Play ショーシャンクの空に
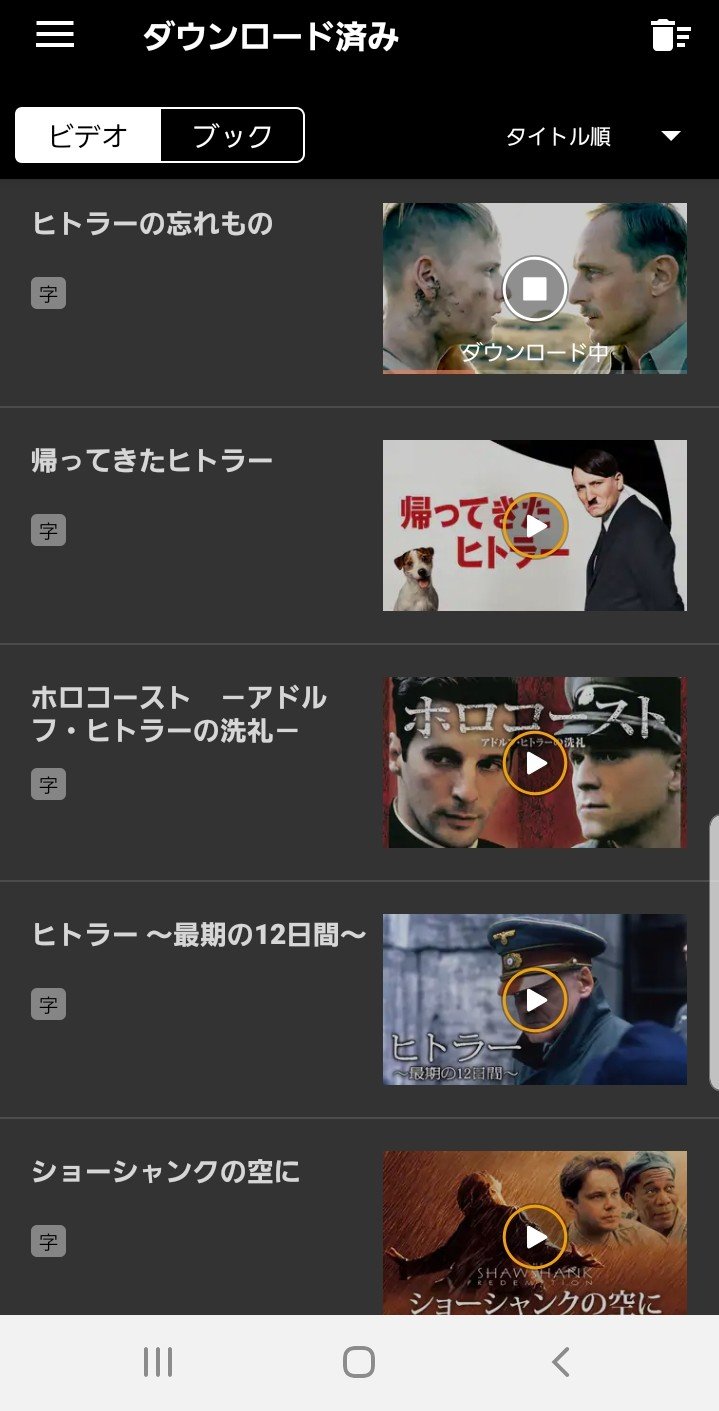This screenshot has width=719, height=1411. click(x=535, y=1237)
